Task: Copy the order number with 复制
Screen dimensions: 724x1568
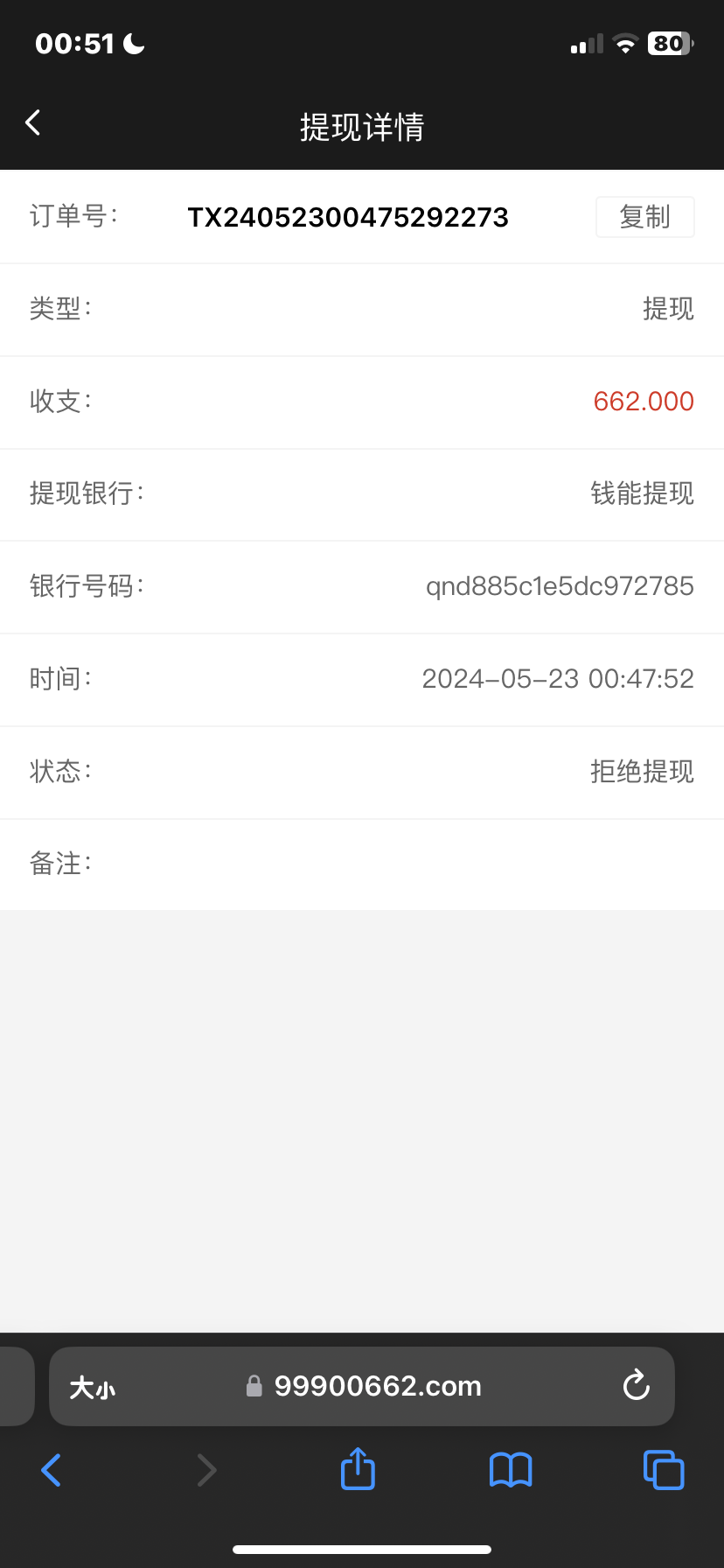Action: [644, 217]
